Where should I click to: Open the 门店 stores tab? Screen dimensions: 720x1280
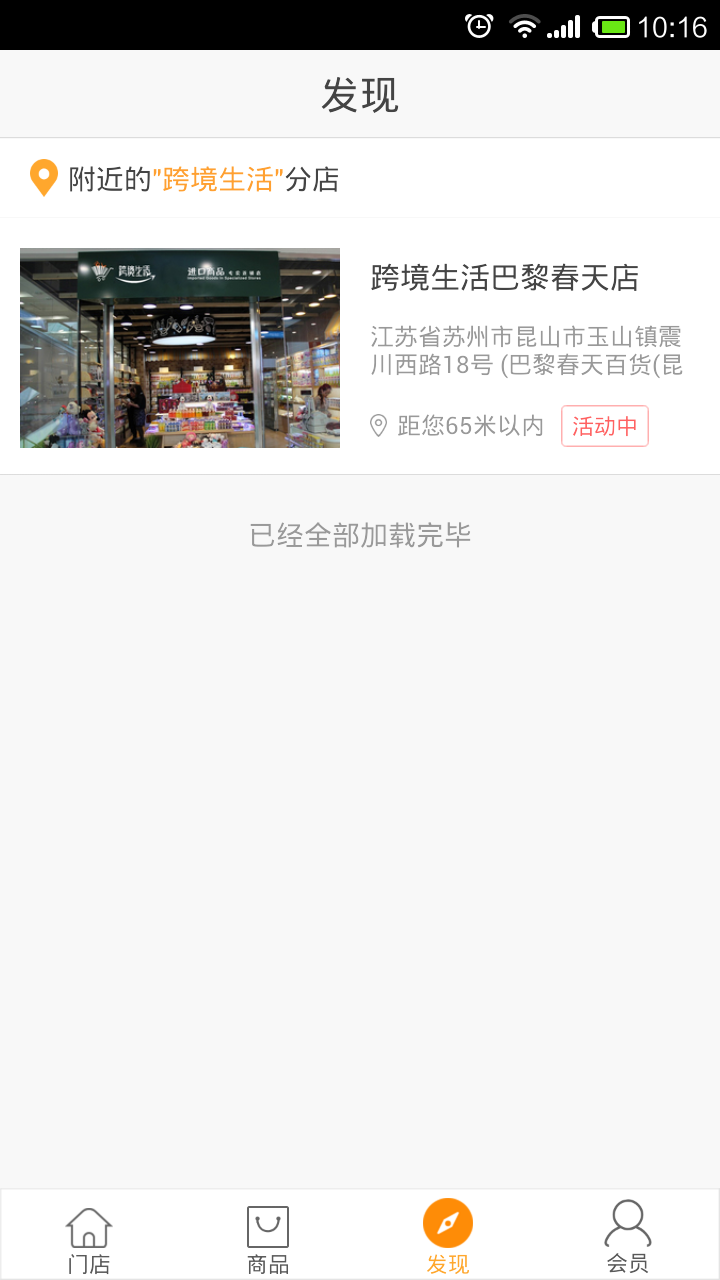point(89,1235)
